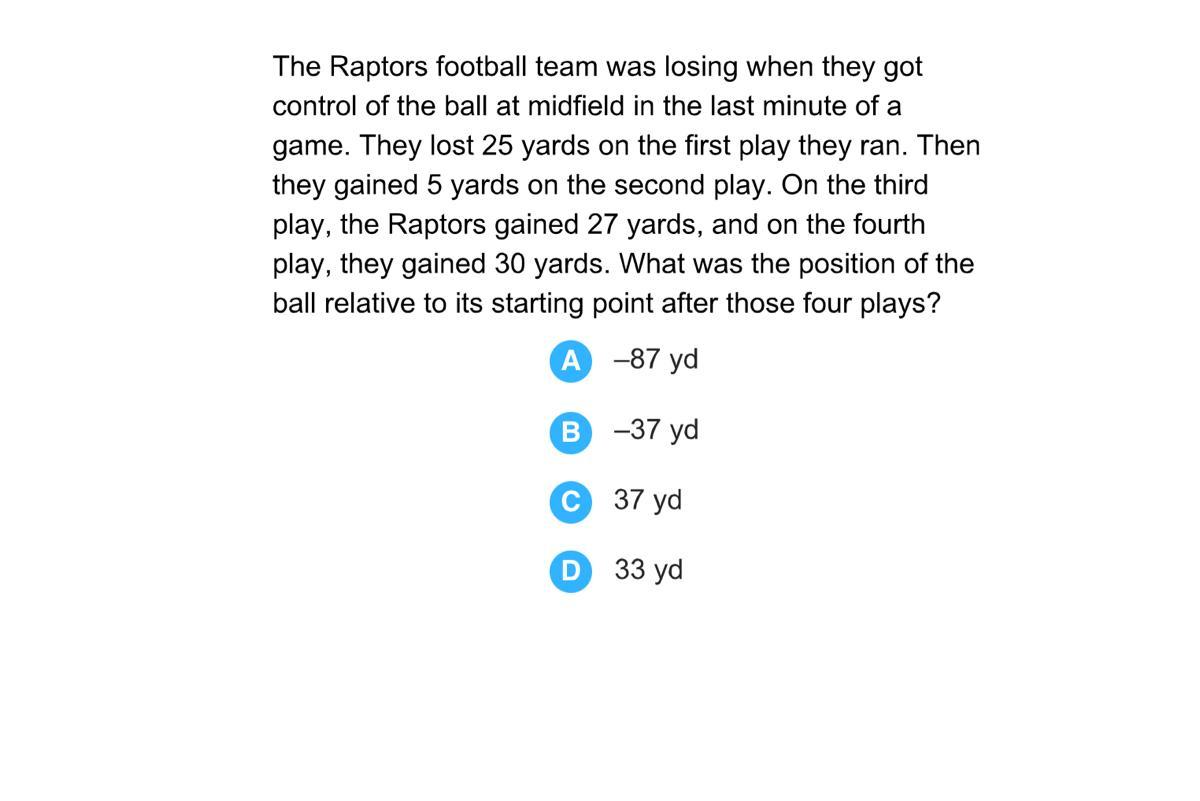
Task: Mark option D, 33 yd
Action: point(571,571)
